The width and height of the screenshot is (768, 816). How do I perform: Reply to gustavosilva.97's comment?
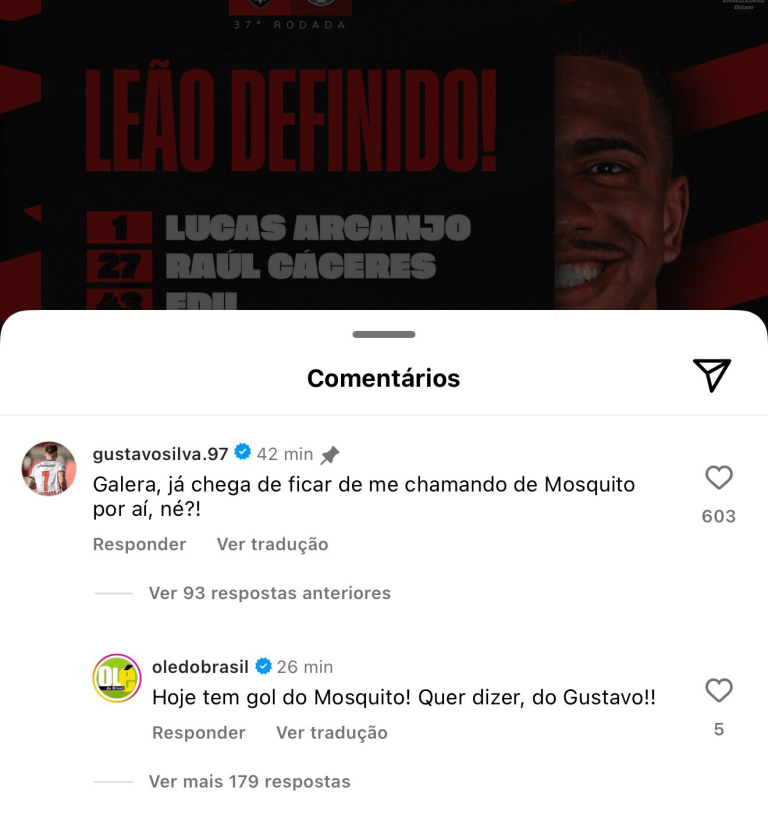pyautogui.click(x=139, y=544)
